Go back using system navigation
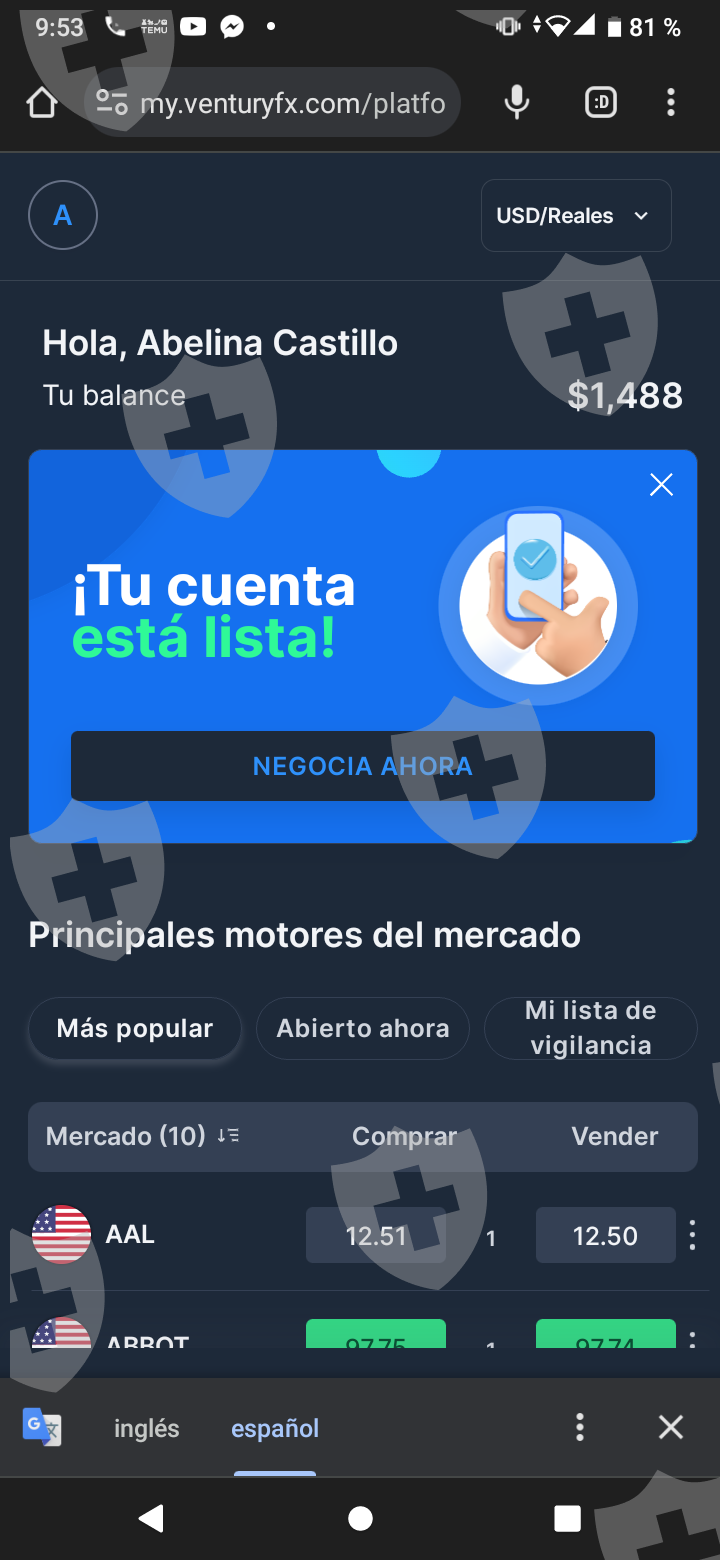 click(x=151, y=1518)
